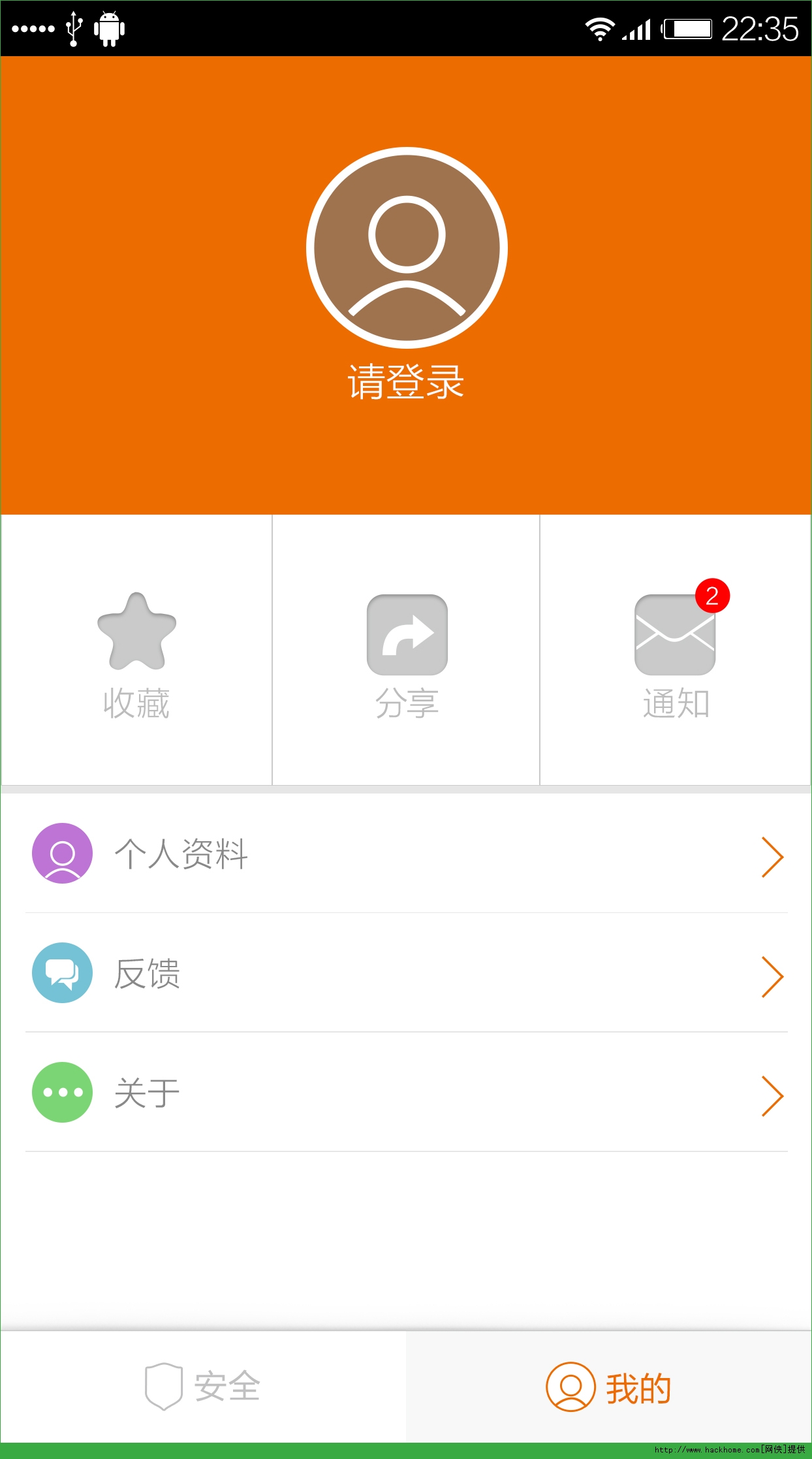
Task: Open the 分享 share option
Action: 407,652
